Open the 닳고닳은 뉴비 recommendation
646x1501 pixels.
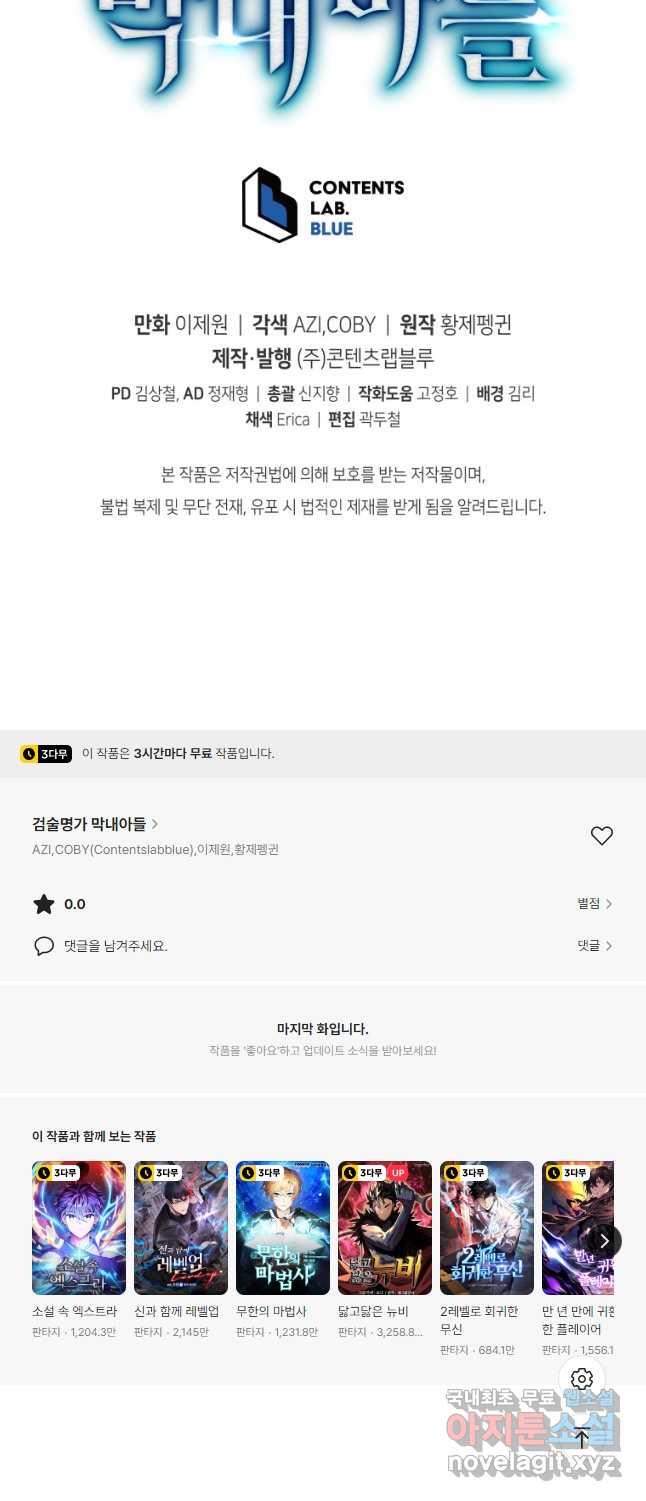point(385,1228)
